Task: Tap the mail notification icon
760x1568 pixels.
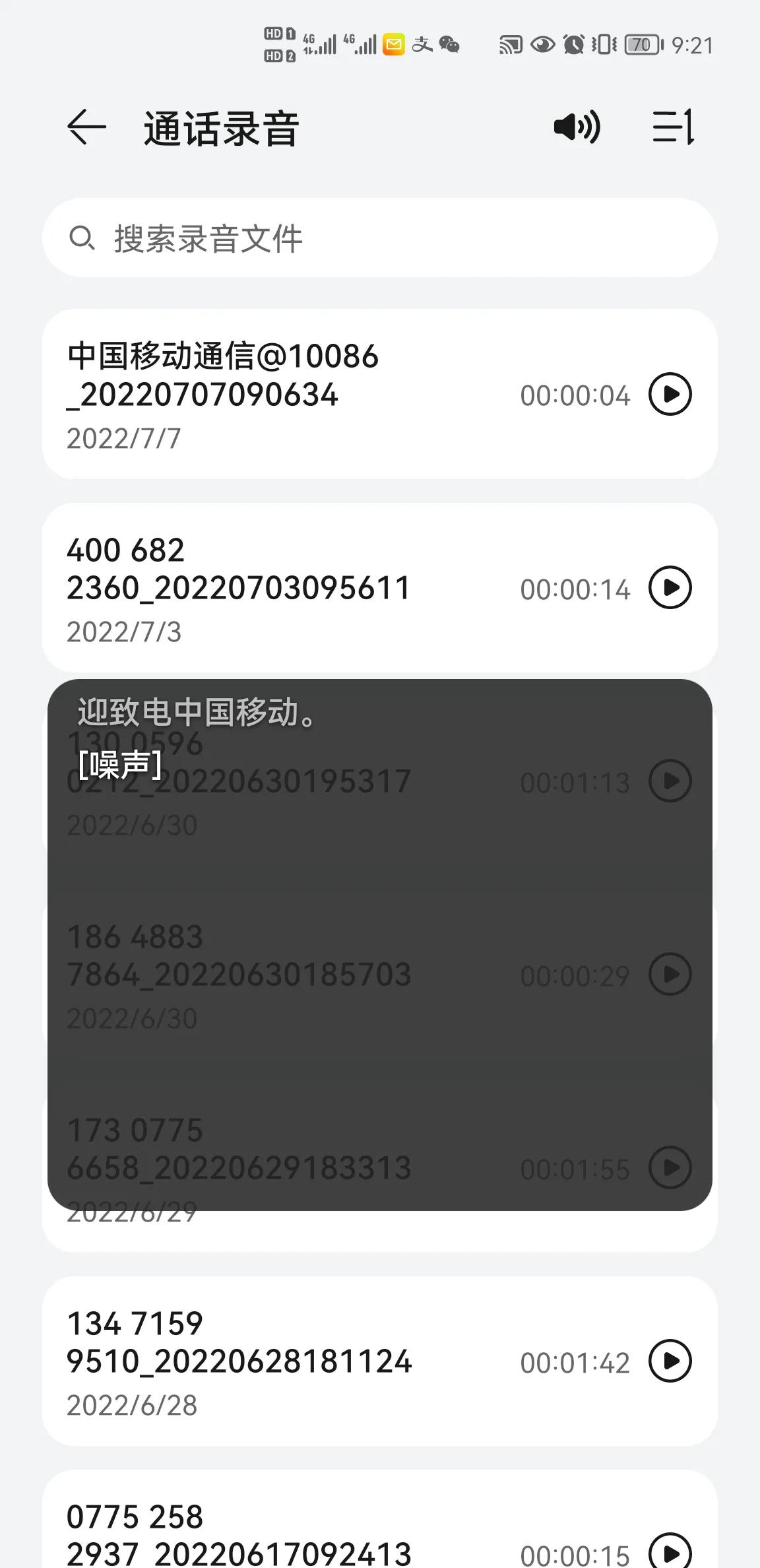Action: pyautogui.click(x=393, y=44)
